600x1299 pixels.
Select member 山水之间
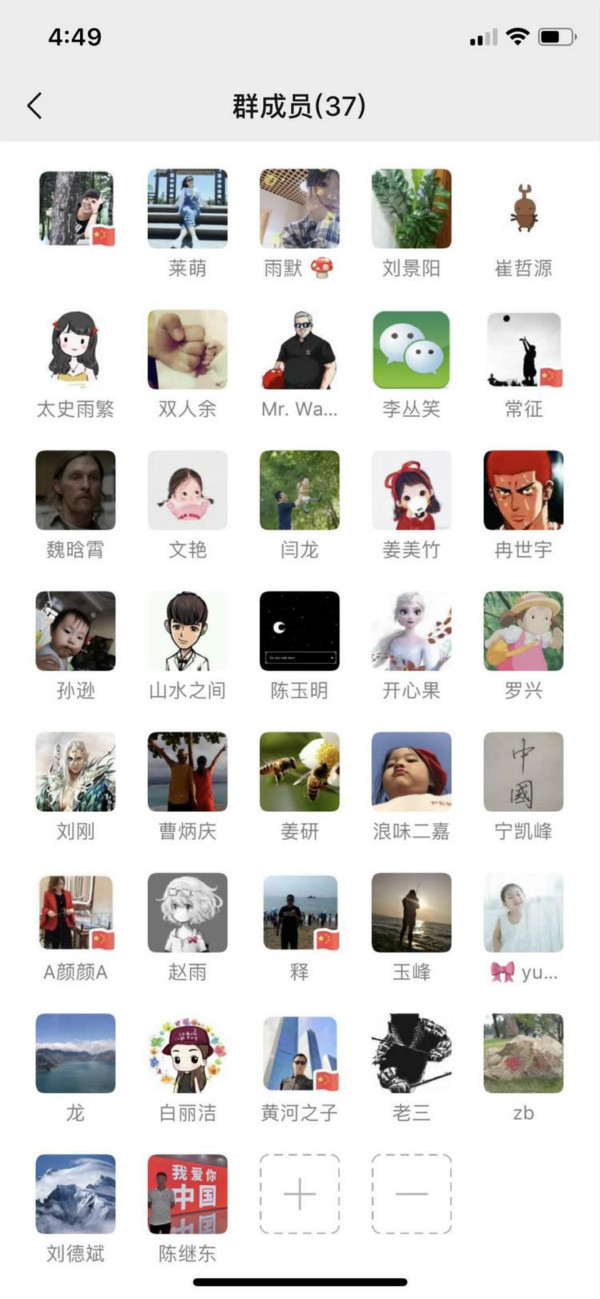tap(187, 631)
